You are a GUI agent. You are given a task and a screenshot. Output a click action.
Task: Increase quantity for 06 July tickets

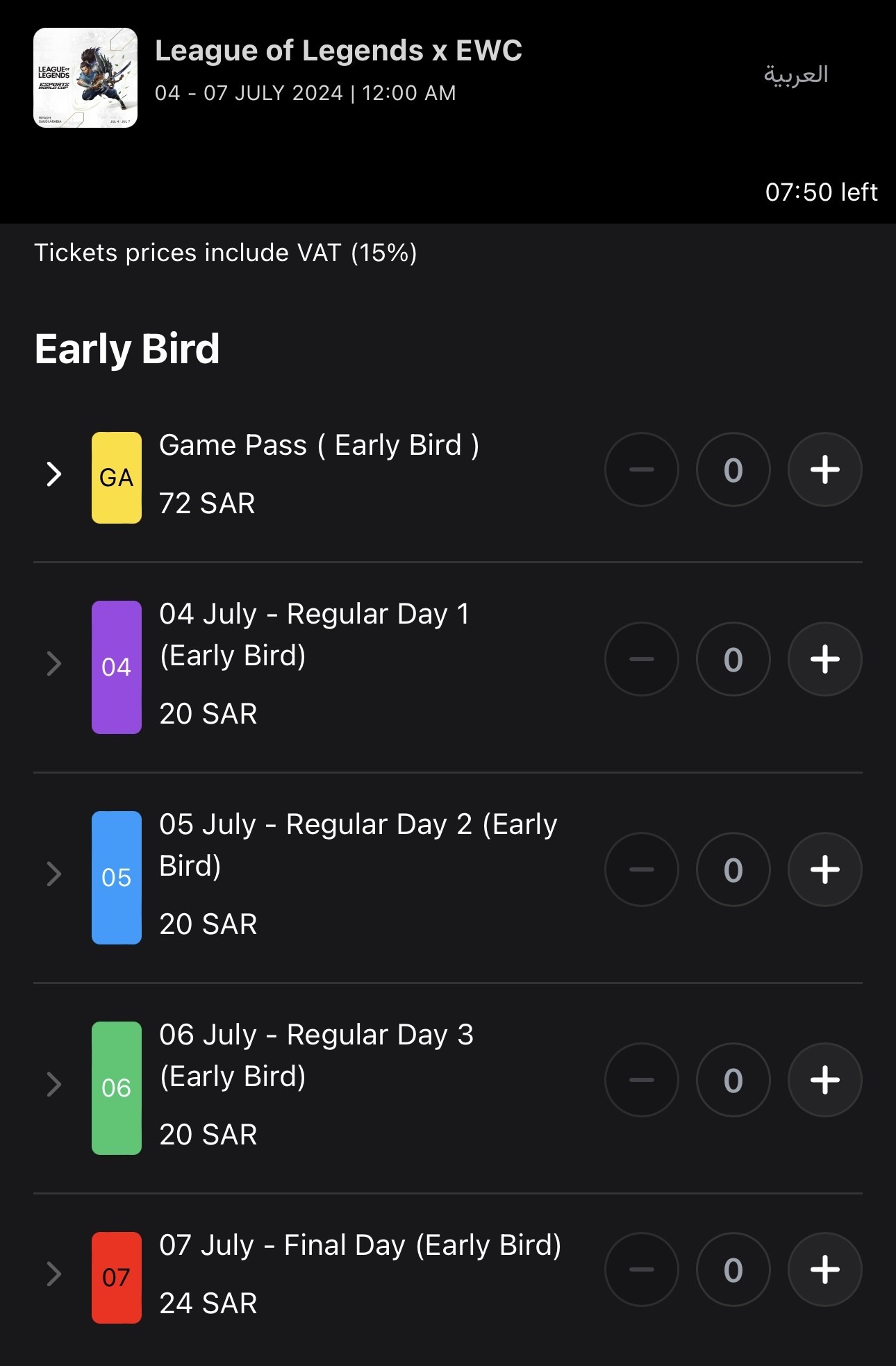(824, 1080)
